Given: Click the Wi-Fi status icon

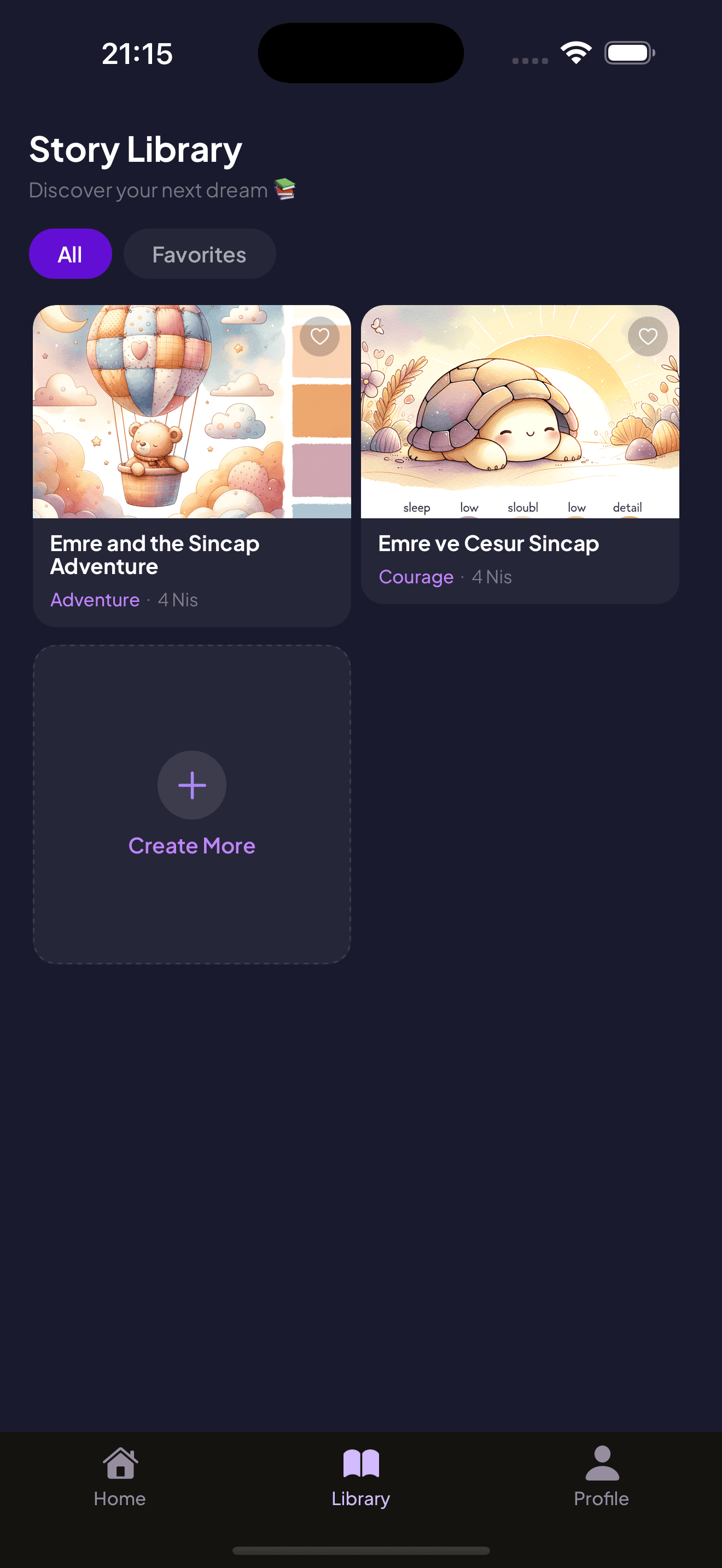Looking at the screenshot, I should click(577, 52).
